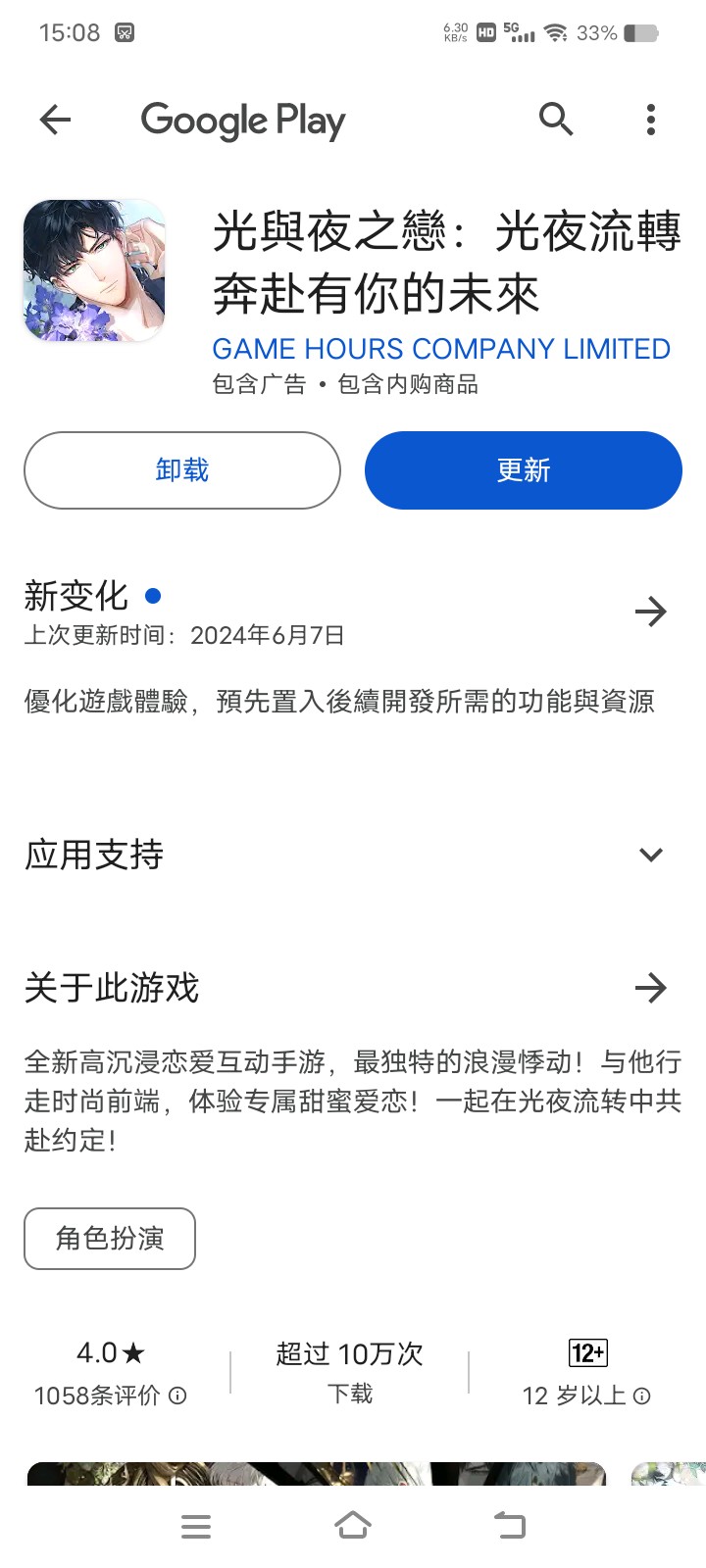Open the GAME HOURS COMPANY LIMITED developer page
This screenshot has width=706, height=1568.
(x=440, y=349)
